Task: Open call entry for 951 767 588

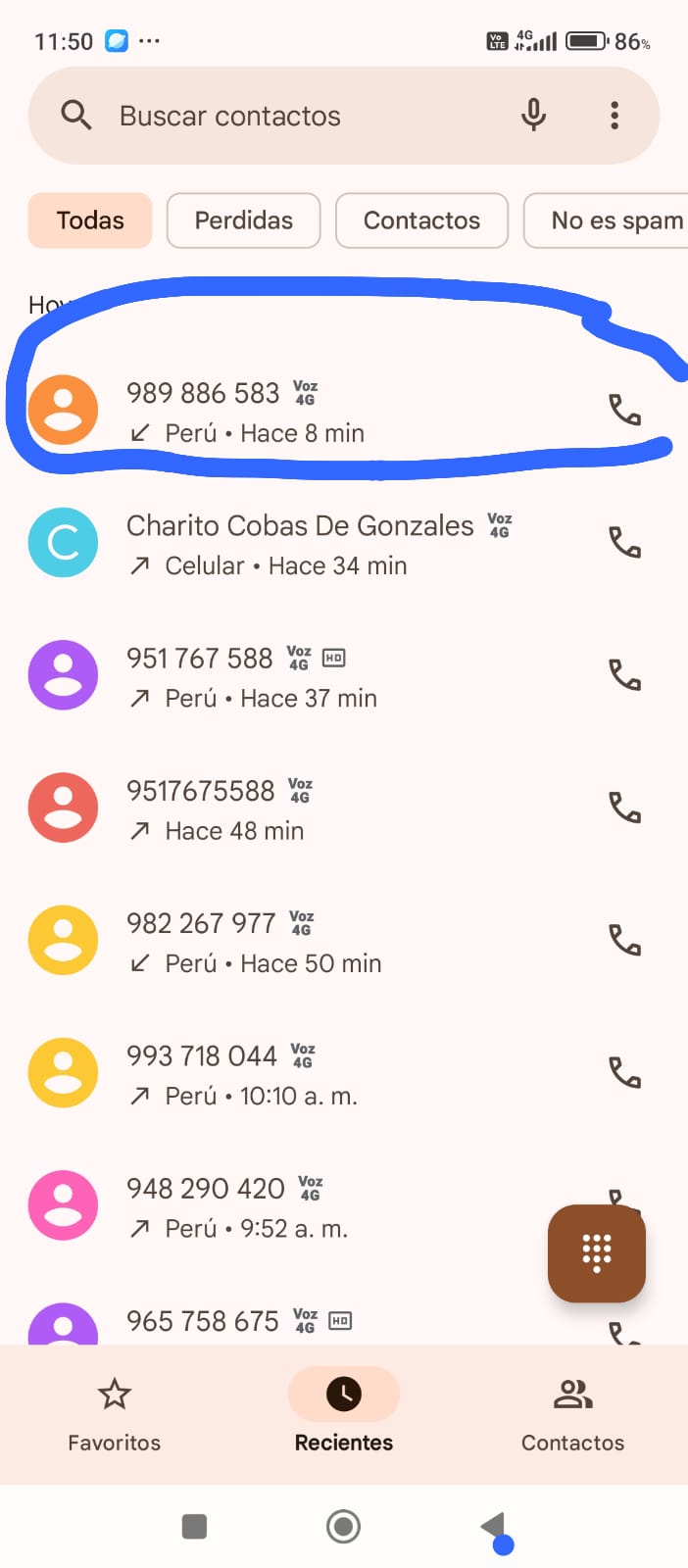Action: [294, 676]
